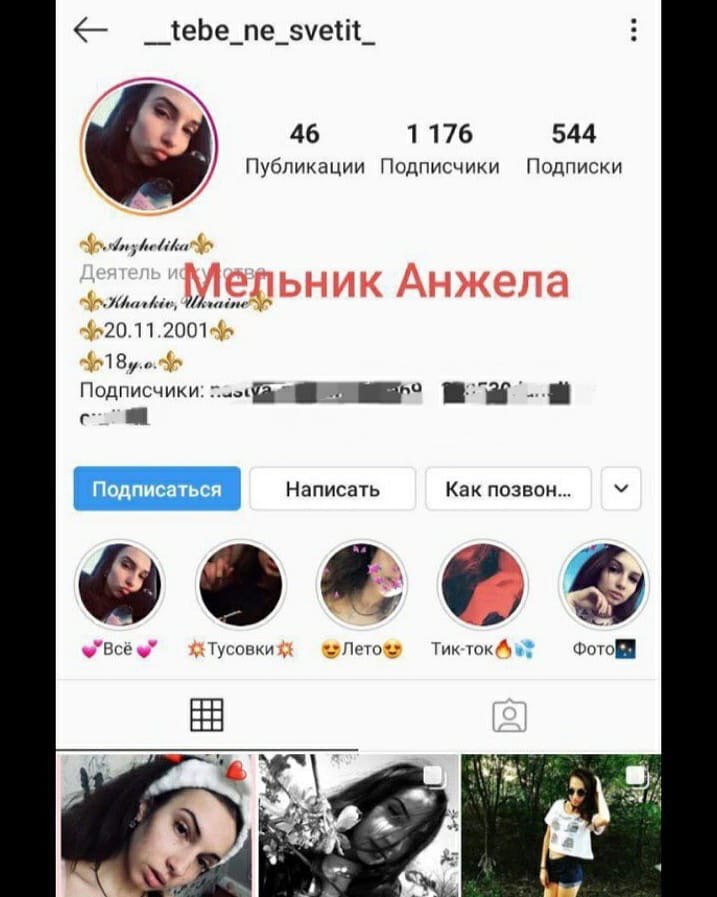Viewport: 717px width, 897px height.
Task: Switch to the grid posts tab
Action: [207, 714]
